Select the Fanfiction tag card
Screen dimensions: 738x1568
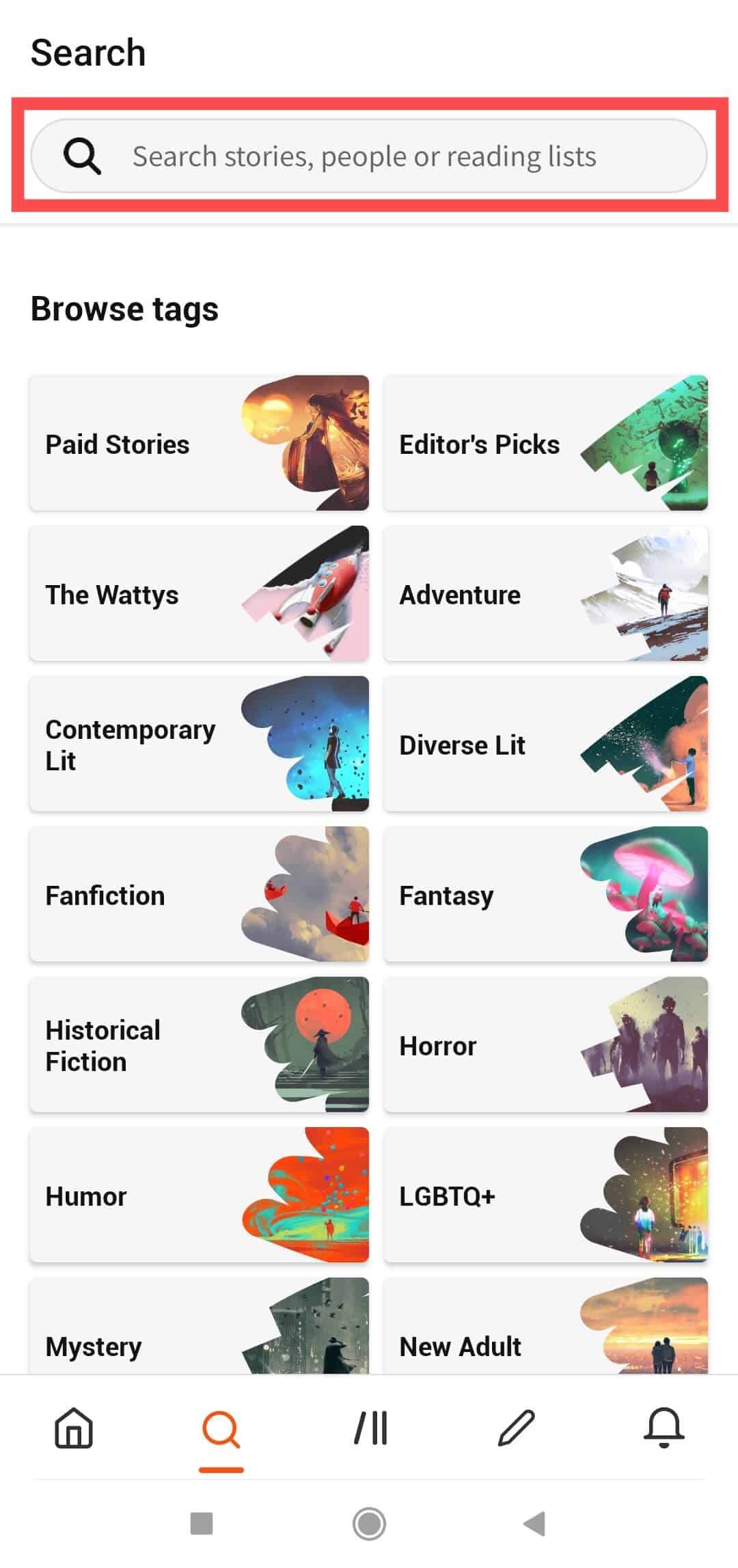click(x=199, y=895)
